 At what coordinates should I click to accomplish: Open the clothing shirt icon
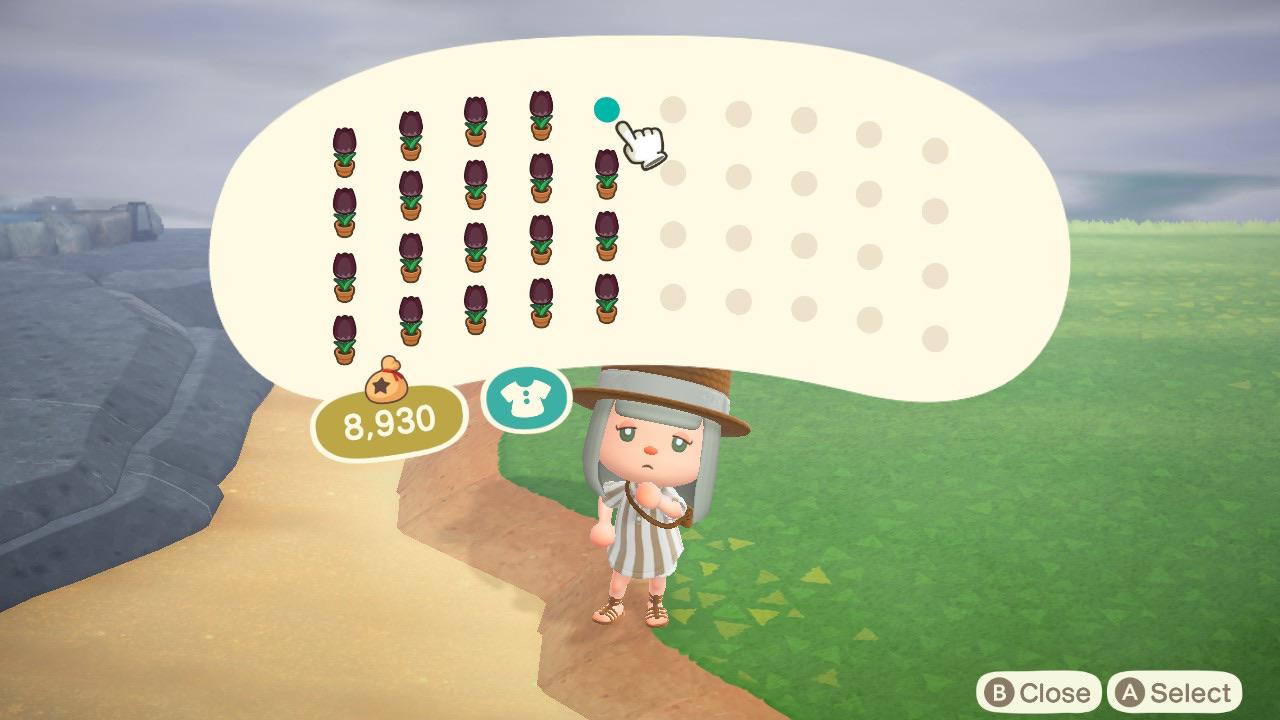[x=525, y=399]
